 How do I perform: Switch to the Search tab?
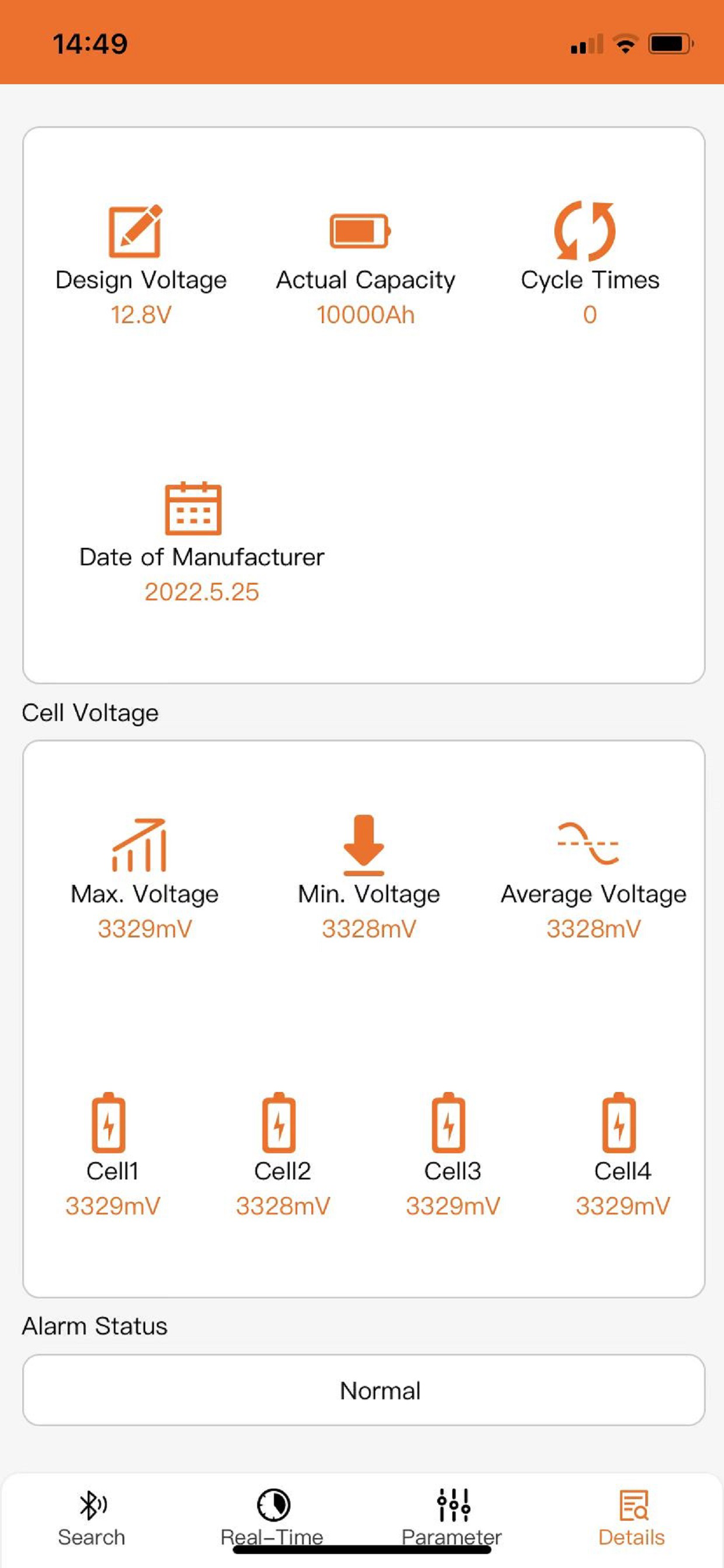pyautogui.click(x=92, y=1518)
